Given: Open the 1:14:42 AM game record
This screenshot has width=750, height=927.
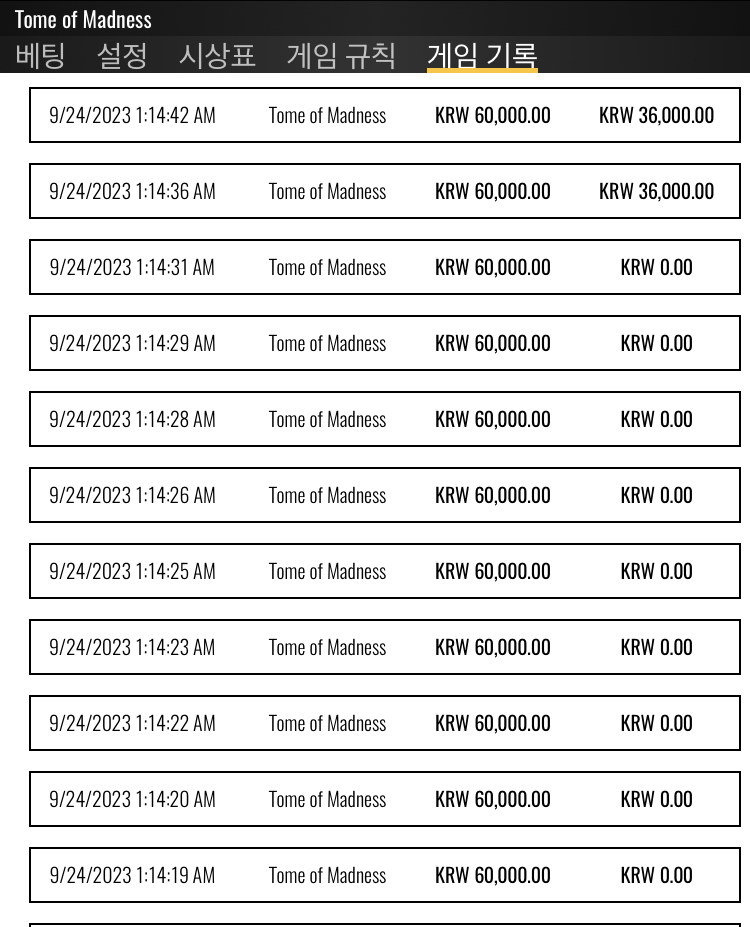Looking at the screenshot, I should point(385,115).
